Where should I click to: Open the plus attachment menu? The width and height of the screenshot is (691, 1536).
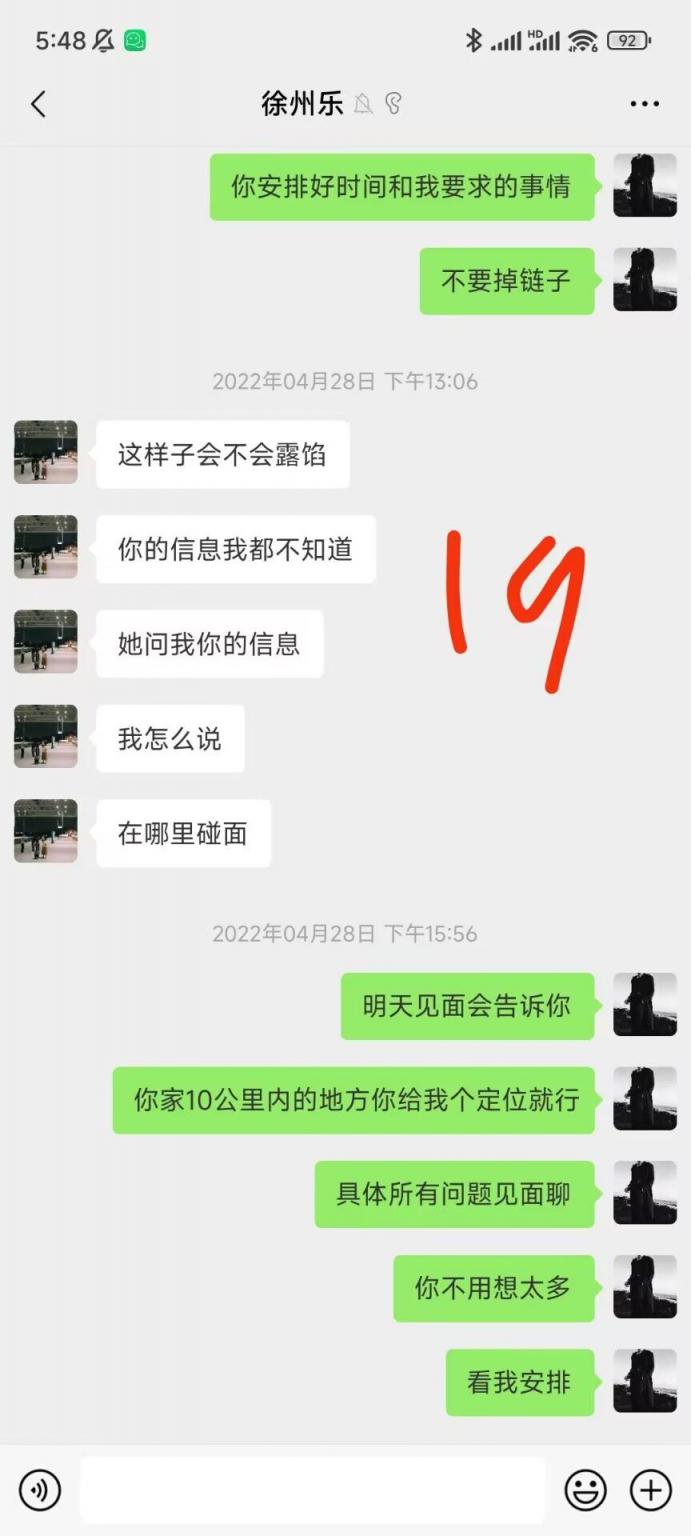650,1490
